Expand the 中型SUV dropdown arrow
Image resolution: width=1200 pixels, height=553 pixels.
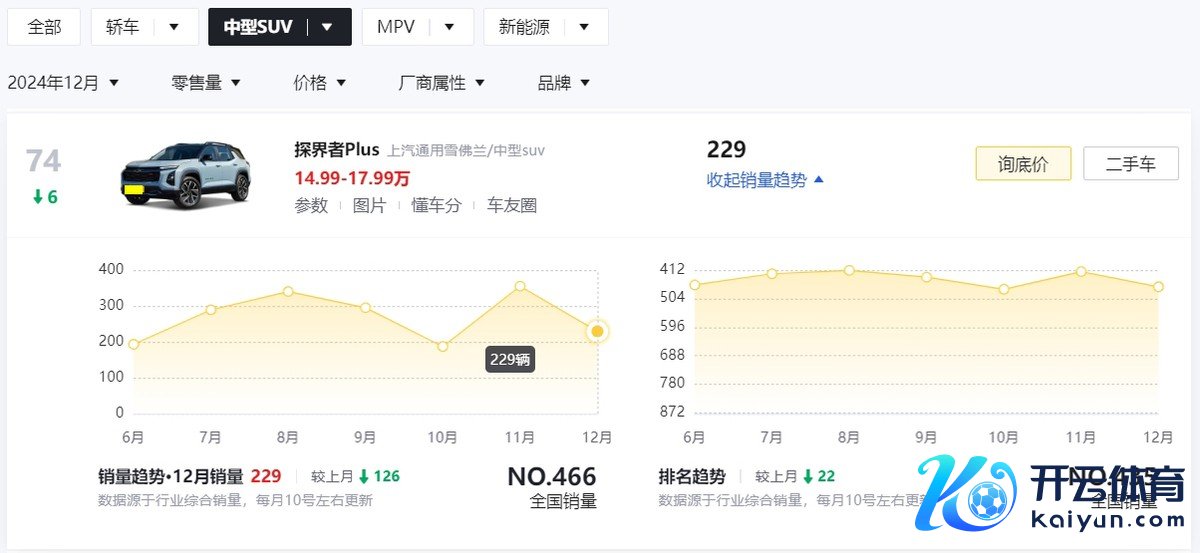[x=327, y=27]
